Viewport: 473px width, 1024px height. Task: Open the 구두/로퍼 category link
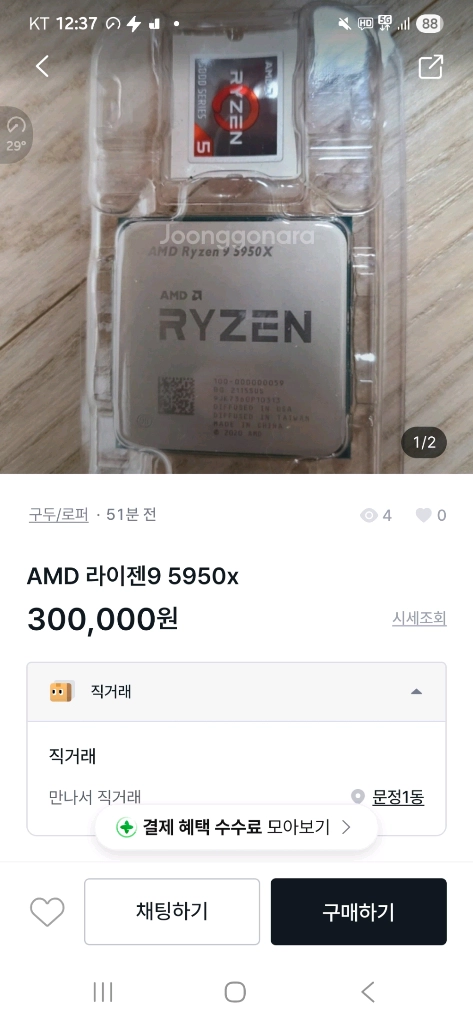point(58,515)
